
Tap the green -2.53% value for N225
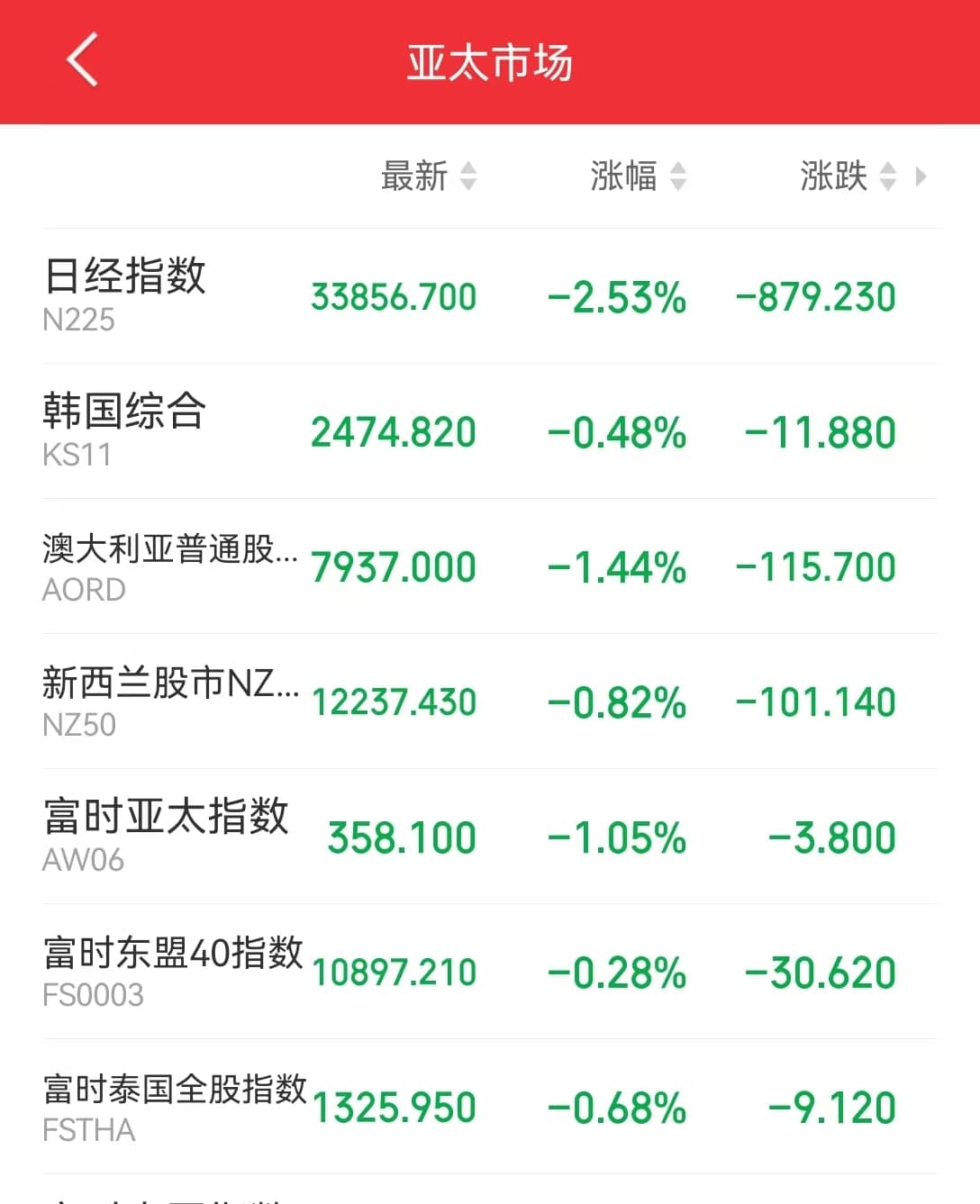pyautogui.click(x=616, y=297)
